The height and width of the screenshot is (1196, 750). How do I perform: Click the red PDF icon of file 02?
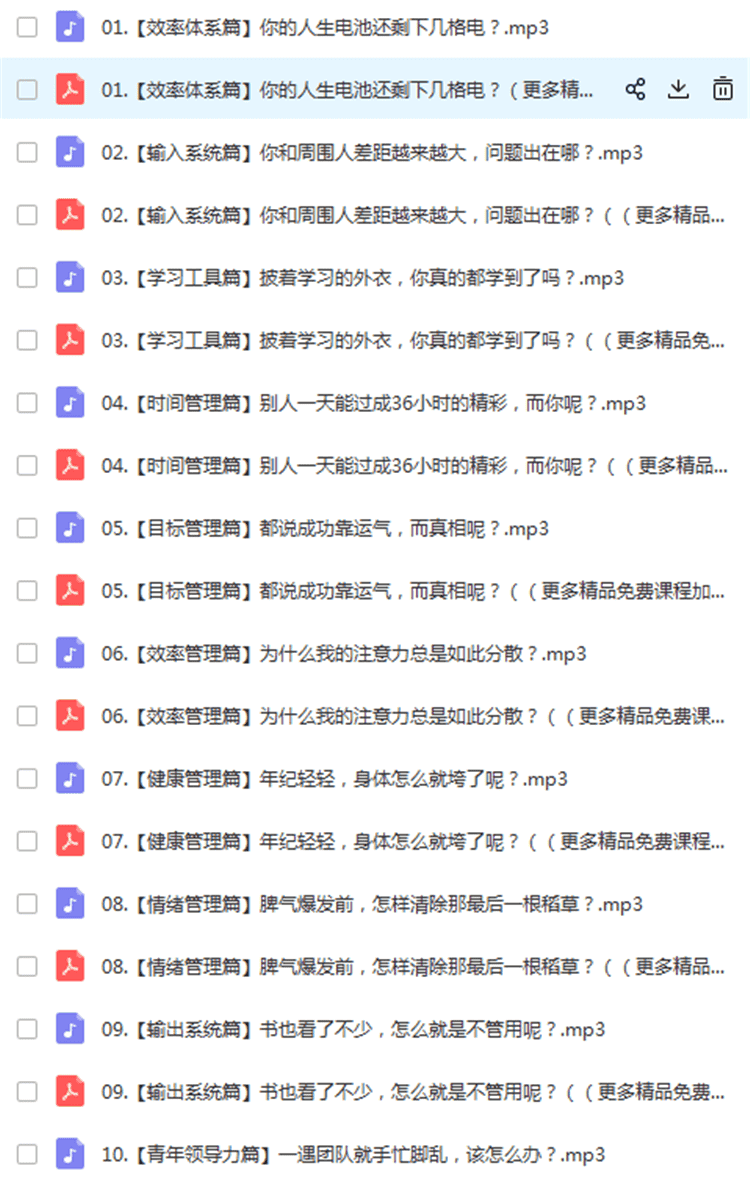tap(68, 214)
